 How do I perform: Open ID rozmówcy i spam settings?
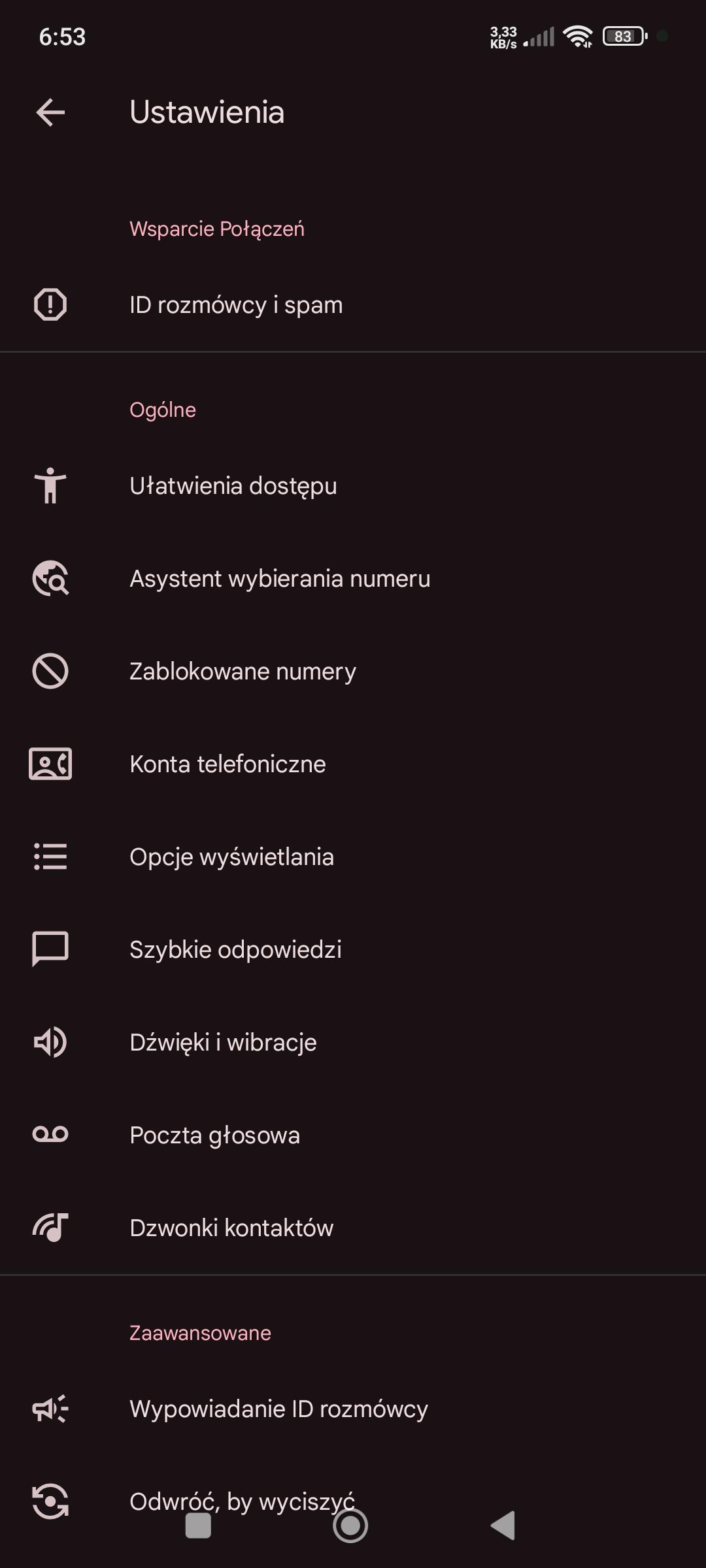point(235,305)
